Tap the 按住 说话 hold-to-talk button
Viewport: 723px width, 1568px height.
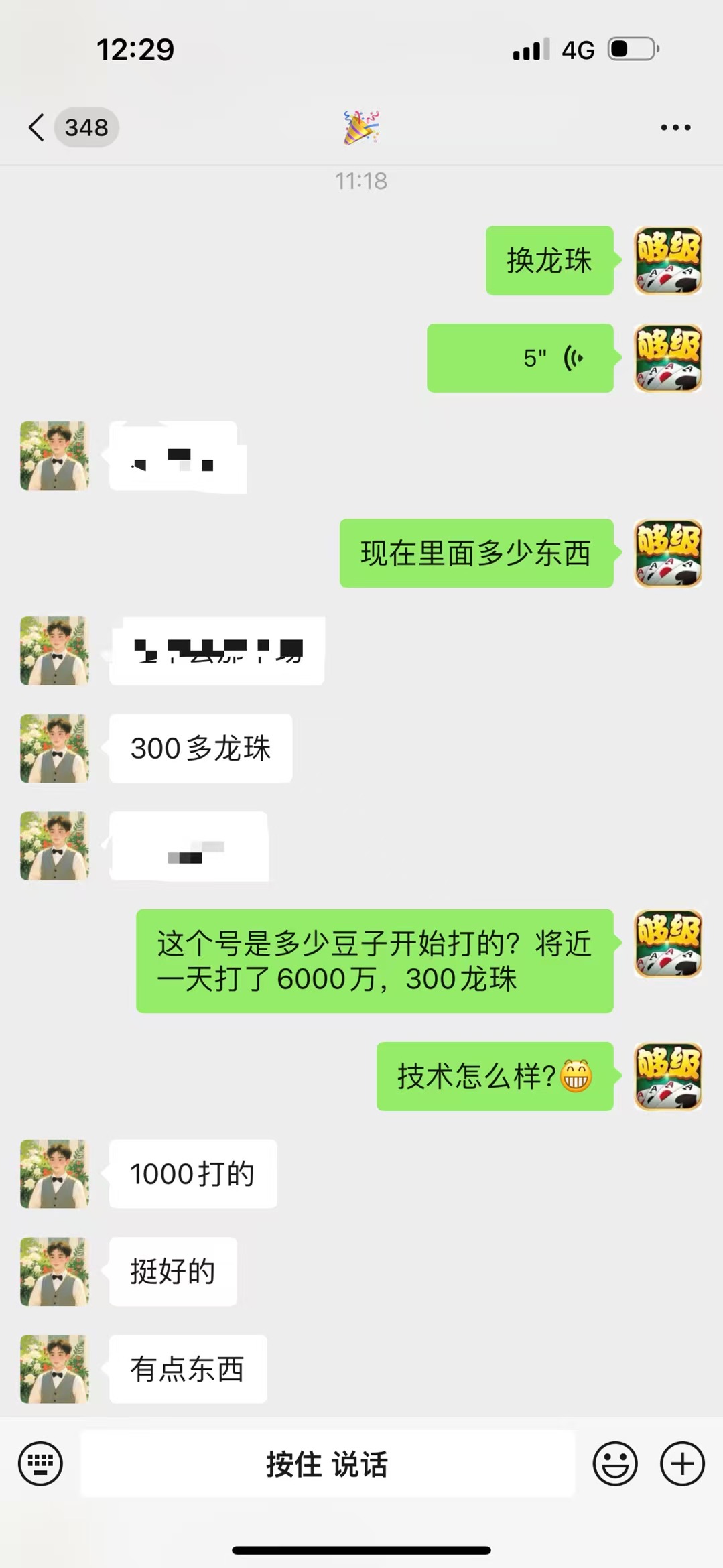click(328, 1463)
